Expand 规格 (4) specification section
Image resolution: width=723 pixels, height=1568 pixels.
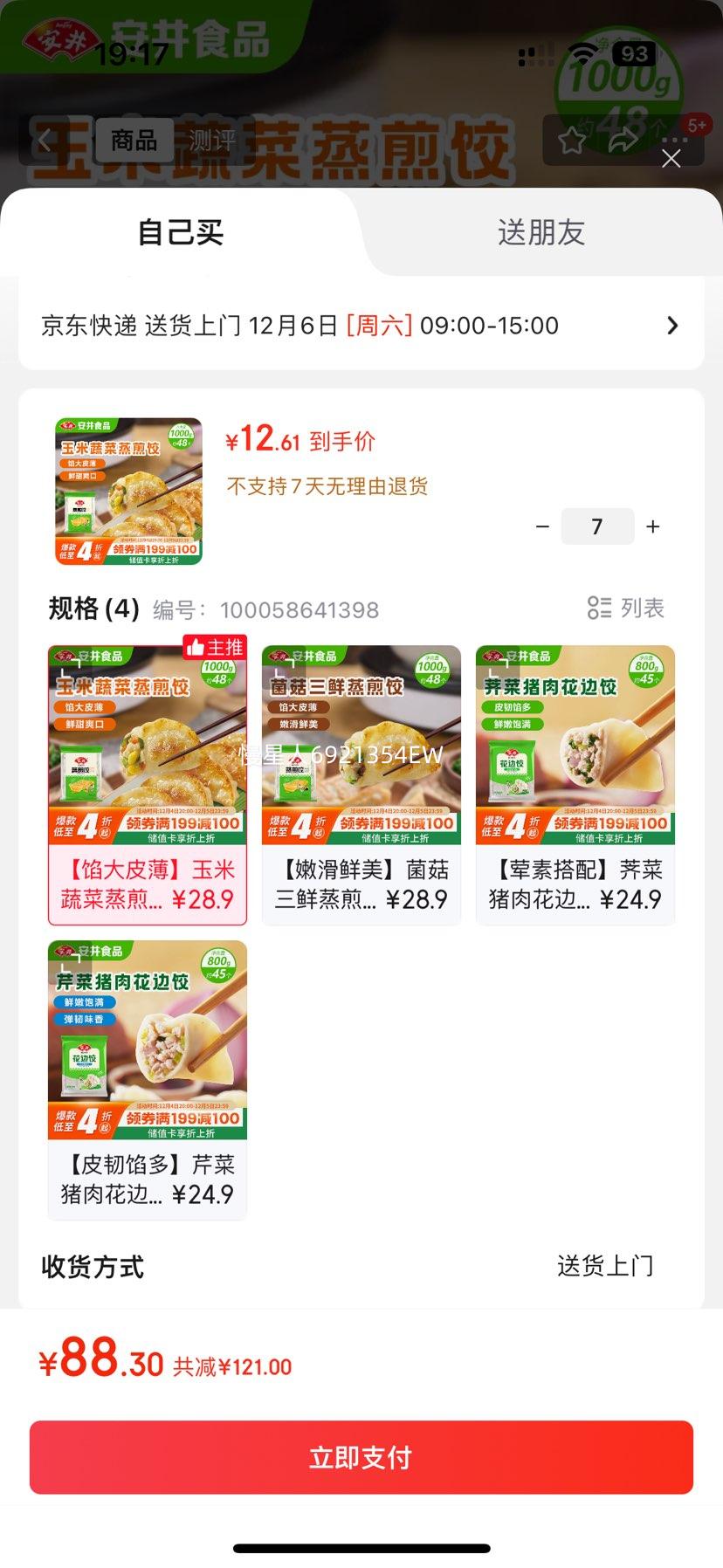92,609
